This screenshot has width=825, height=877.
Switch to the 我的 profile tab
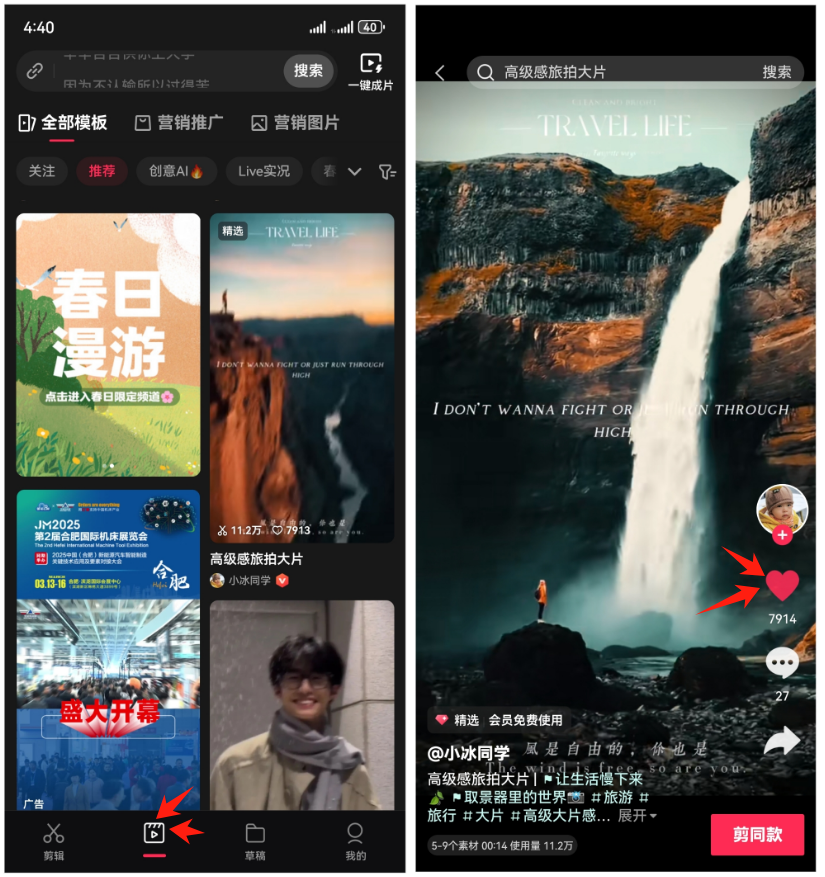click(355, 841)
